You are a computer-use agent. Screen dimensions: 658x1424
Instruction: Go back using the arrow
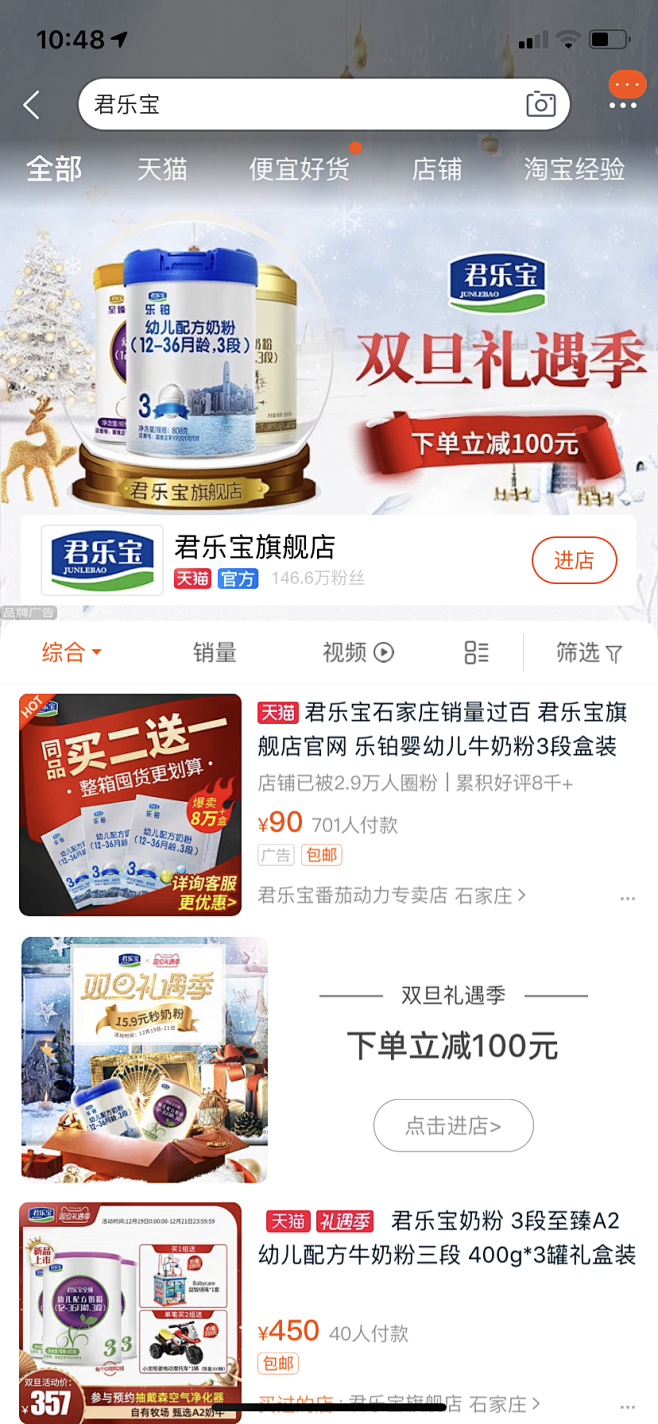(x=32, y=104)
